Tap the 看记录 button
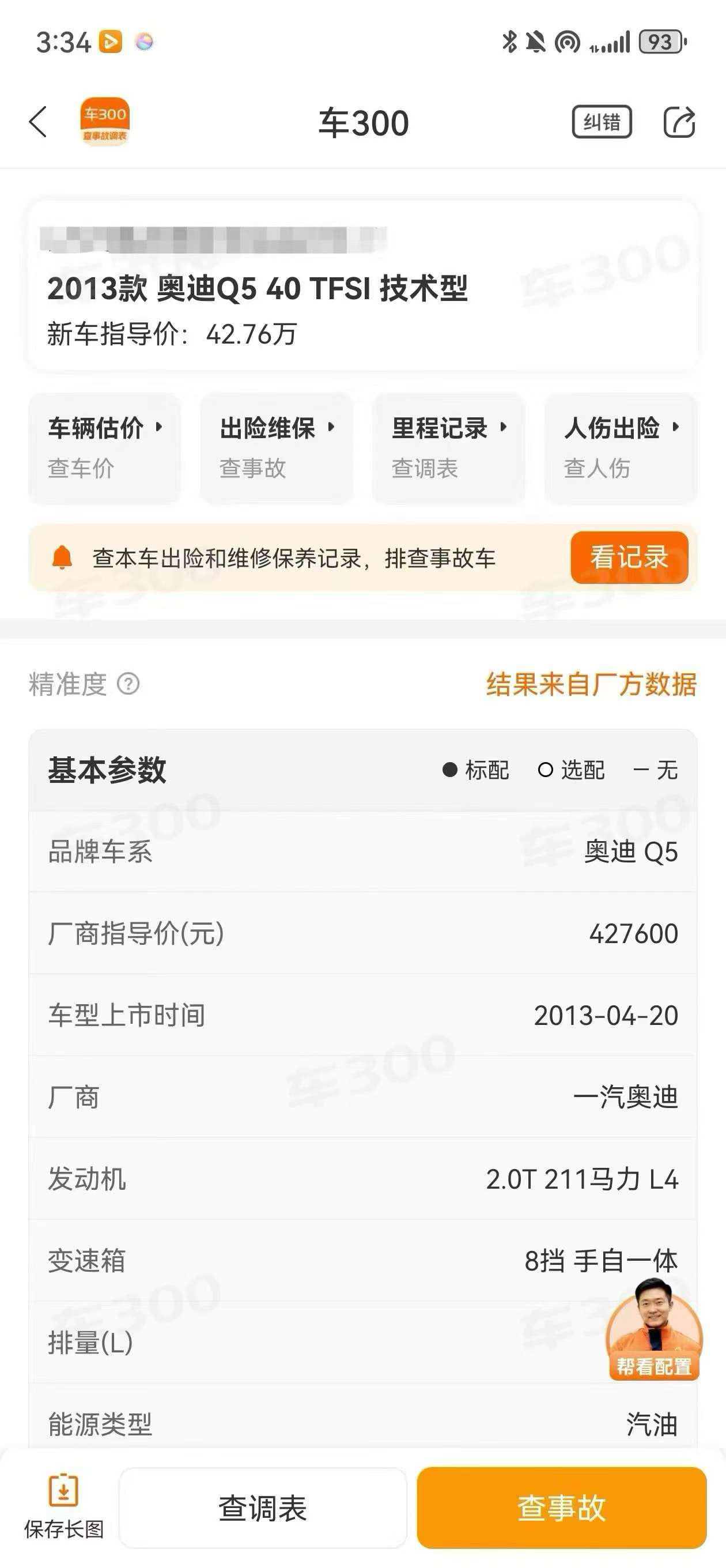The image size is (726, 1568). [629, 557]
